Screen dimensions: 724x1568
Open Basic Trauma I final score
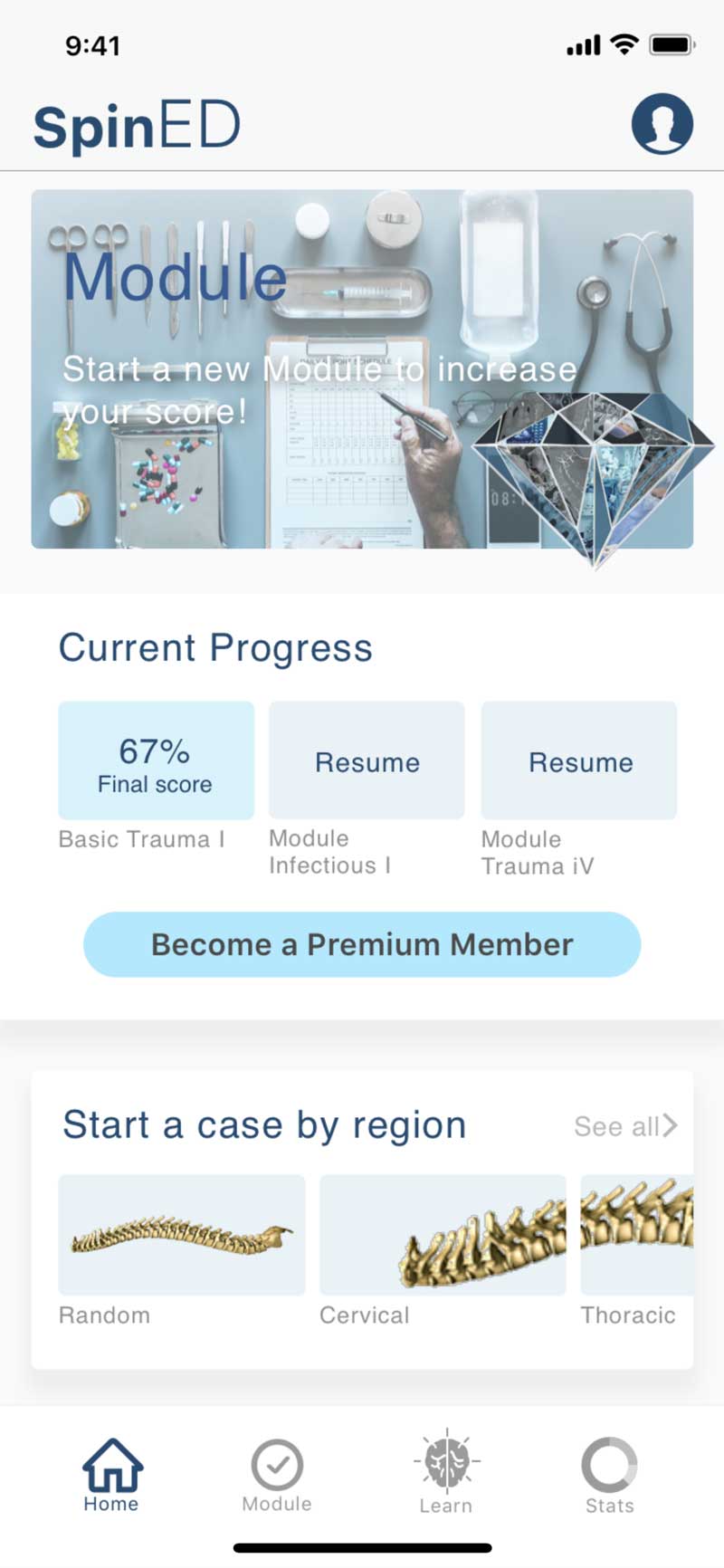[x=156, y=760]
